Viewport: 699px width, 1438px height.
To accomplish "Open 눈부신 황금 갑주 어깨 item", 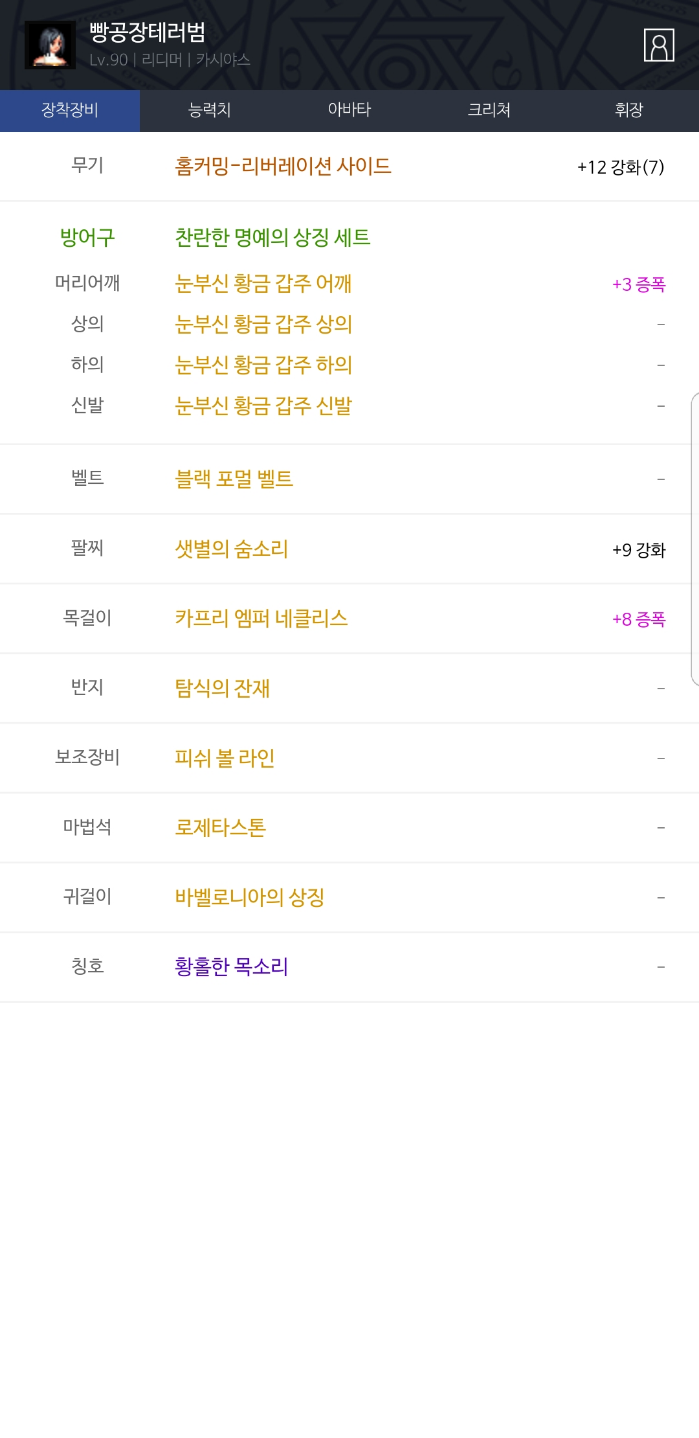I will pos(263,285).
